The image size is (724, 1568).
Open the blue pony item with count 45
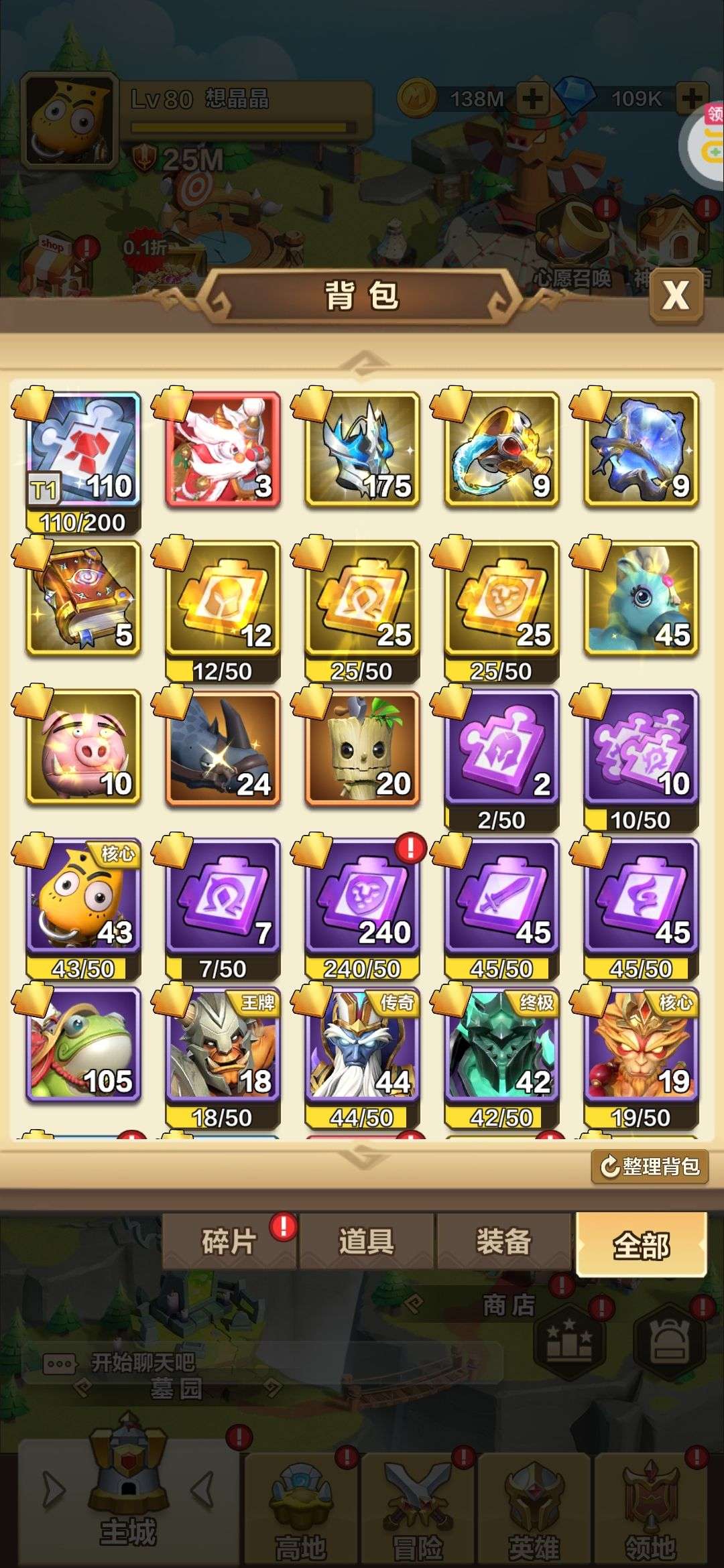tap(641, 598)
